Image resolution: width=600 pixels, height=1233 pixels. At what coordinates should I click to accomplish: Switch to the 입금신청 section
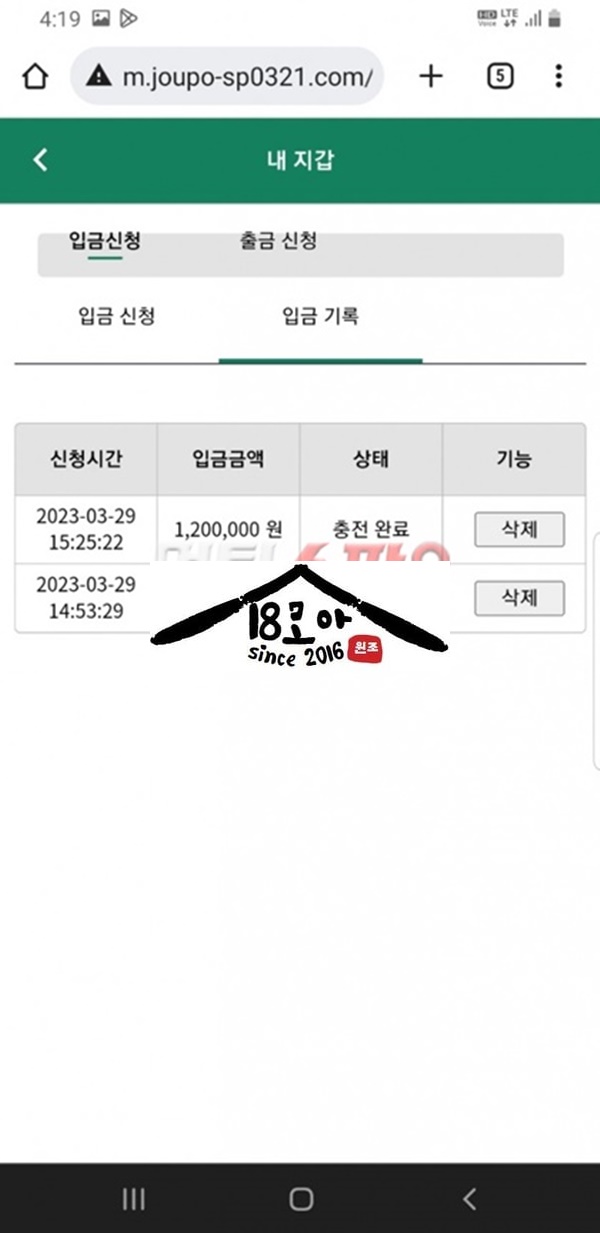click(x=105, y=242)
